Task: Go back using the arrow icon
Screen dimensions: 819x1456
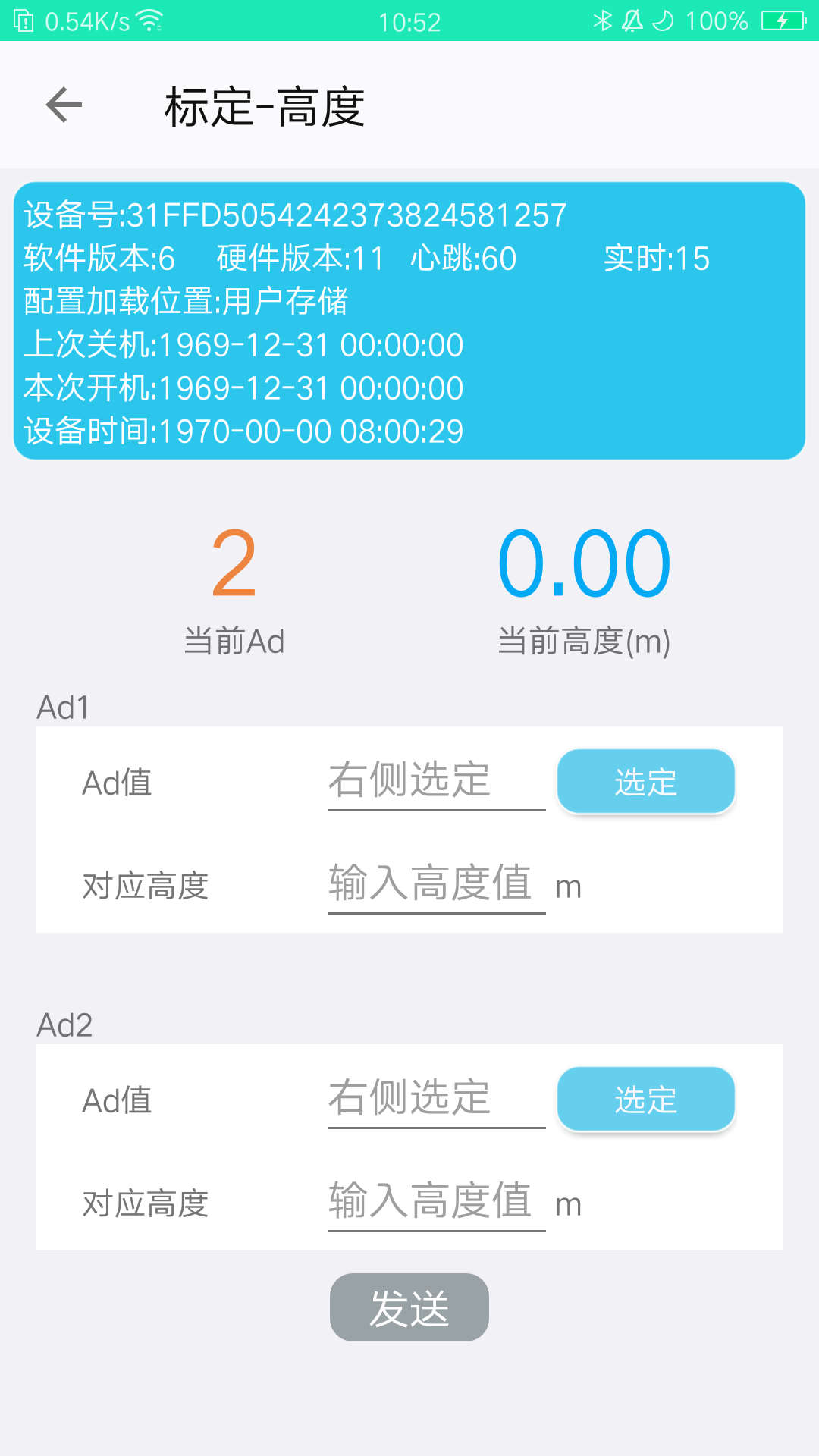Action: 64,105
